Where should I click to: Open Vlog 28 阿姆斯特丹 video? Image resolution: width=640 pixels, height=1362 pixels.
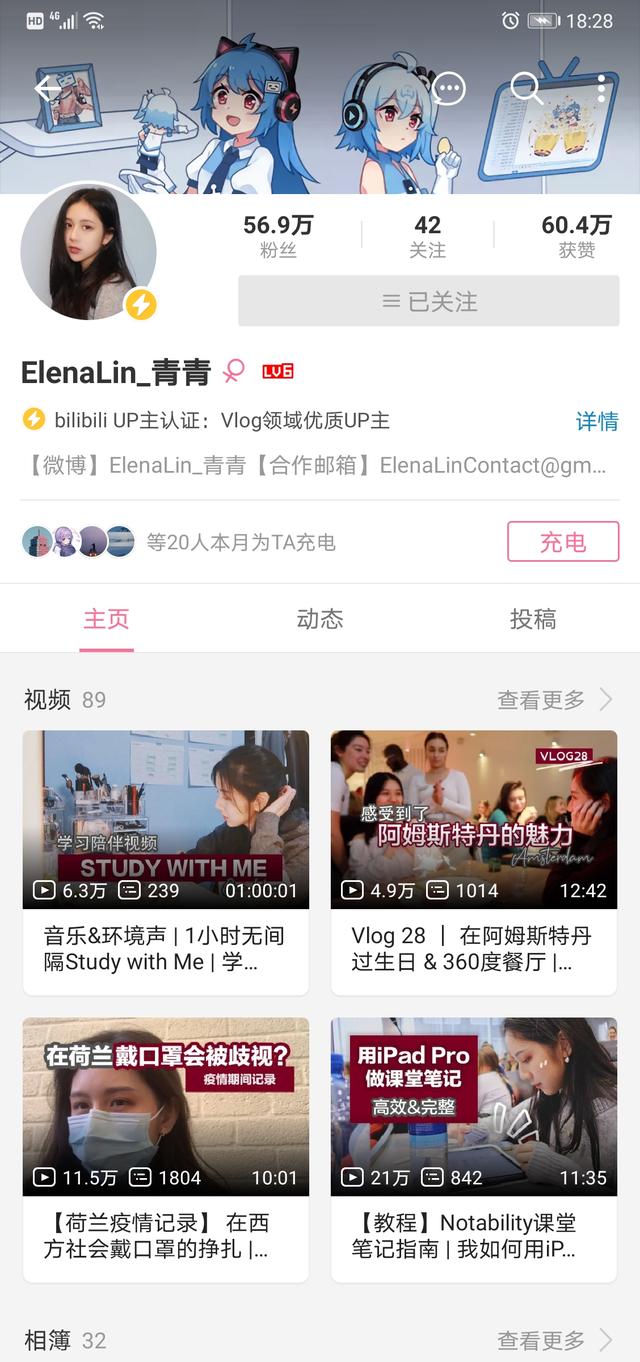[474, 820]
